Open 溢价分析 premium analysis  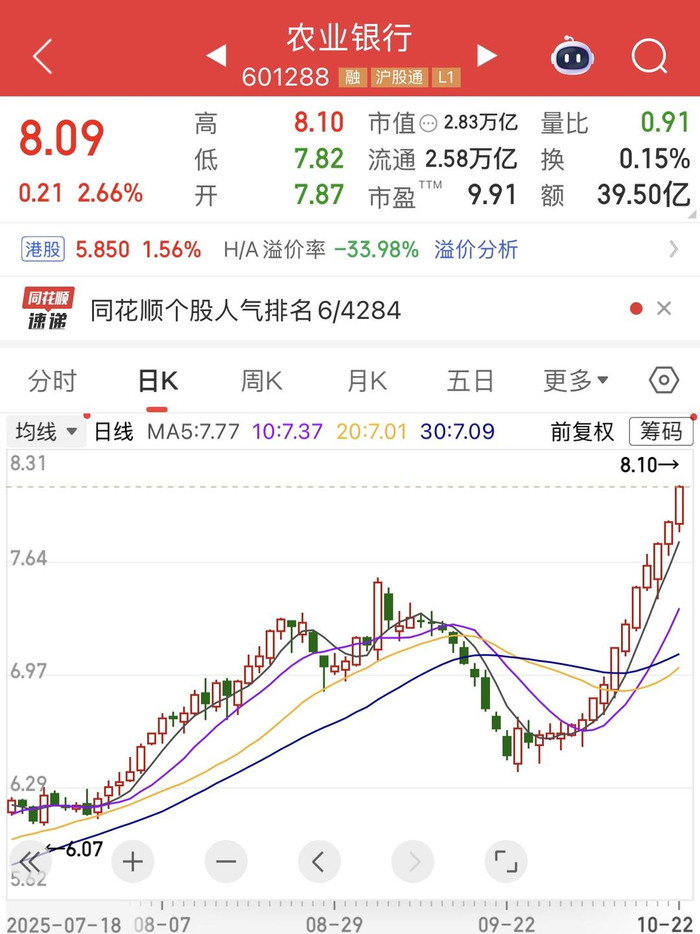click(x=476, y=249)
